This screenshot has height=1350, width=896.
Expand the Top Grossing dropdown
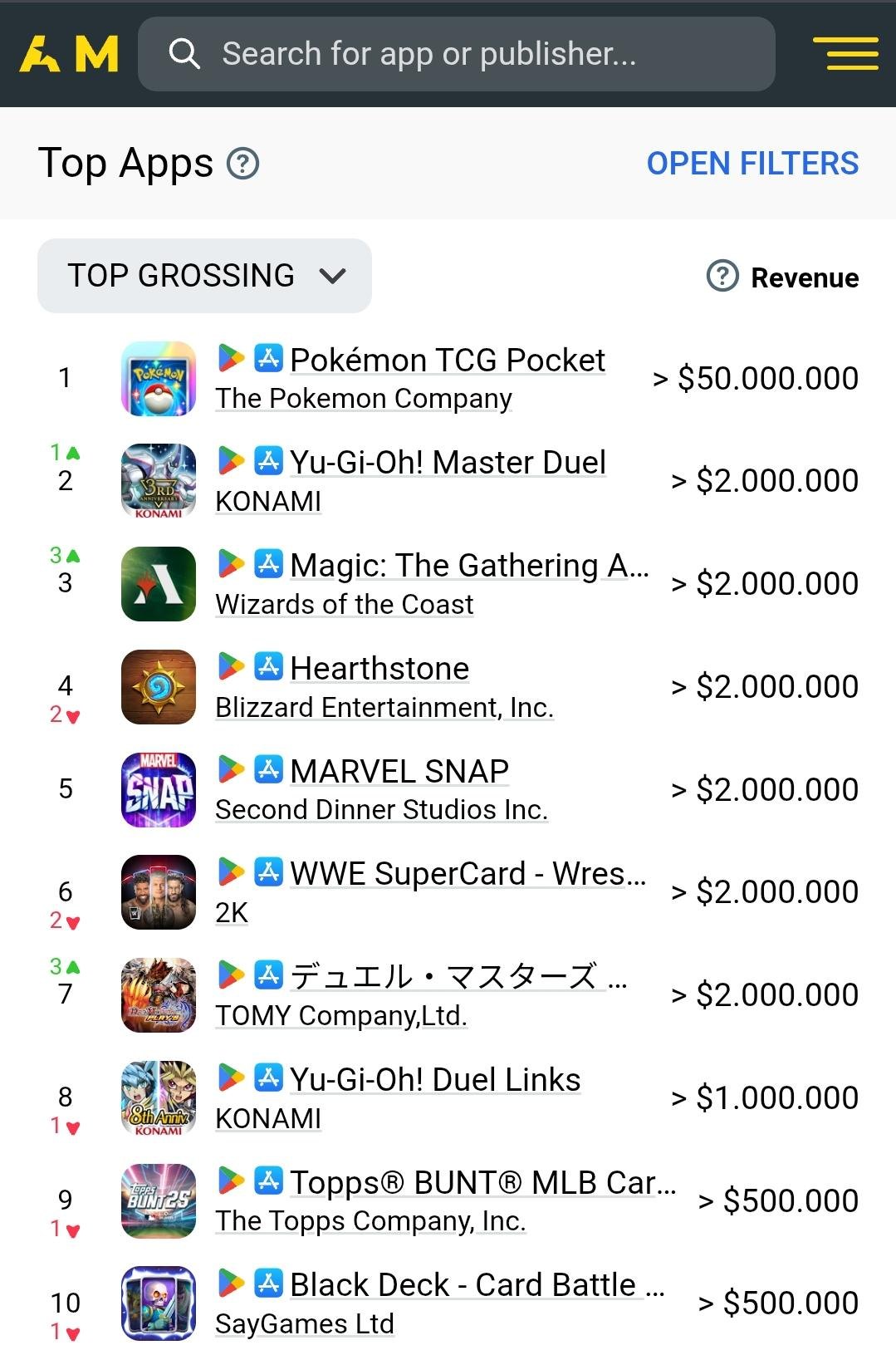(204, 276)
